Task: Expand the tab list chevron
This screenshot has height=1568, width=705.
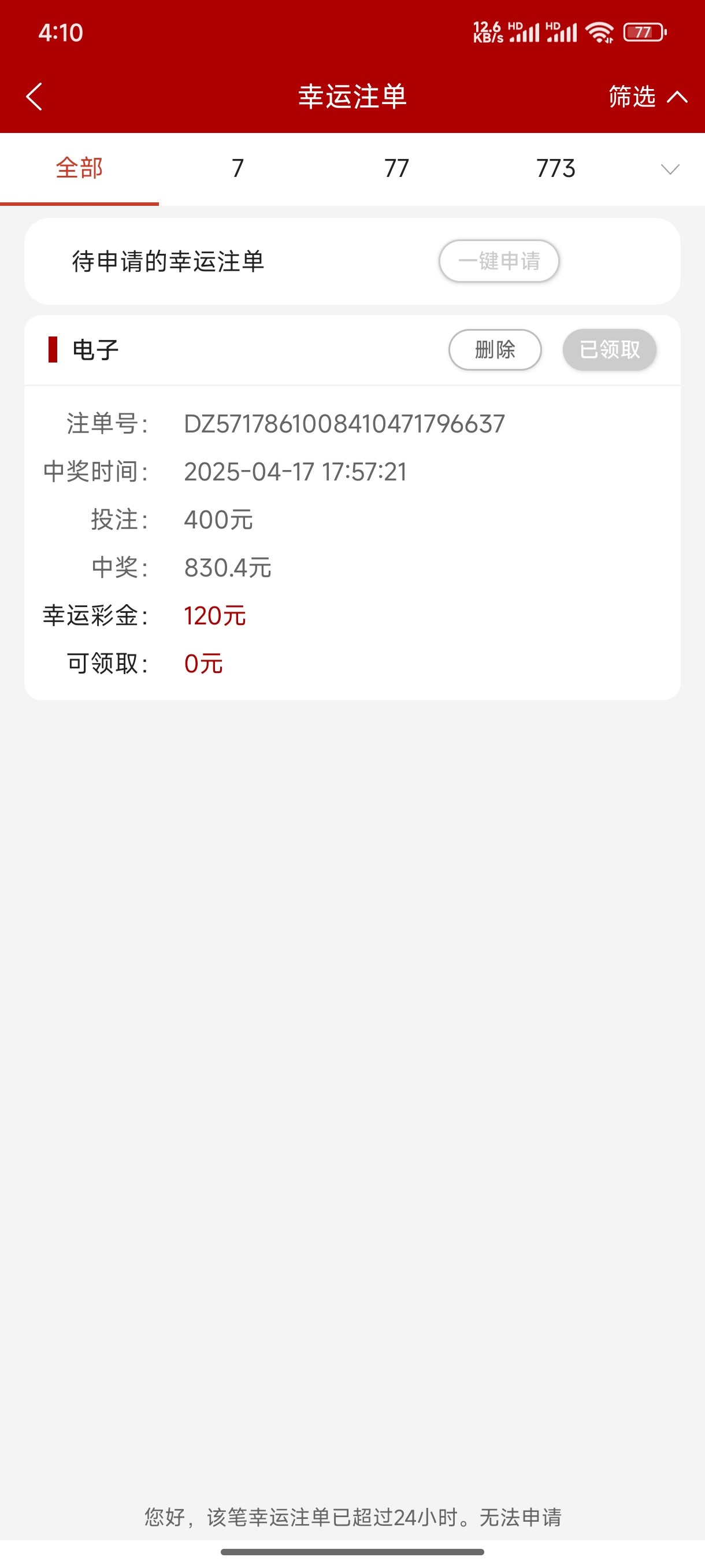Action: 670,169
